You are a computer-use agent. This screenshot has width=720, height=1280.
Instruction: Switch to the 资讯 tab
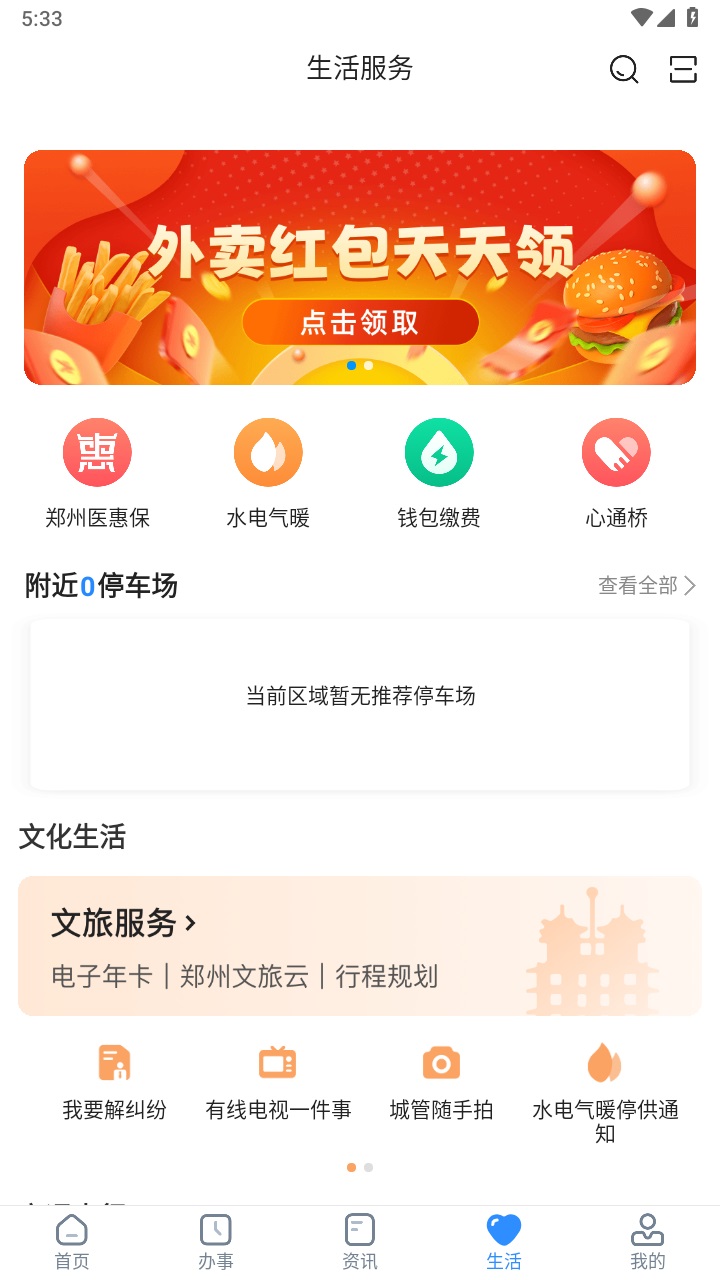click(x=360, y=1242)
